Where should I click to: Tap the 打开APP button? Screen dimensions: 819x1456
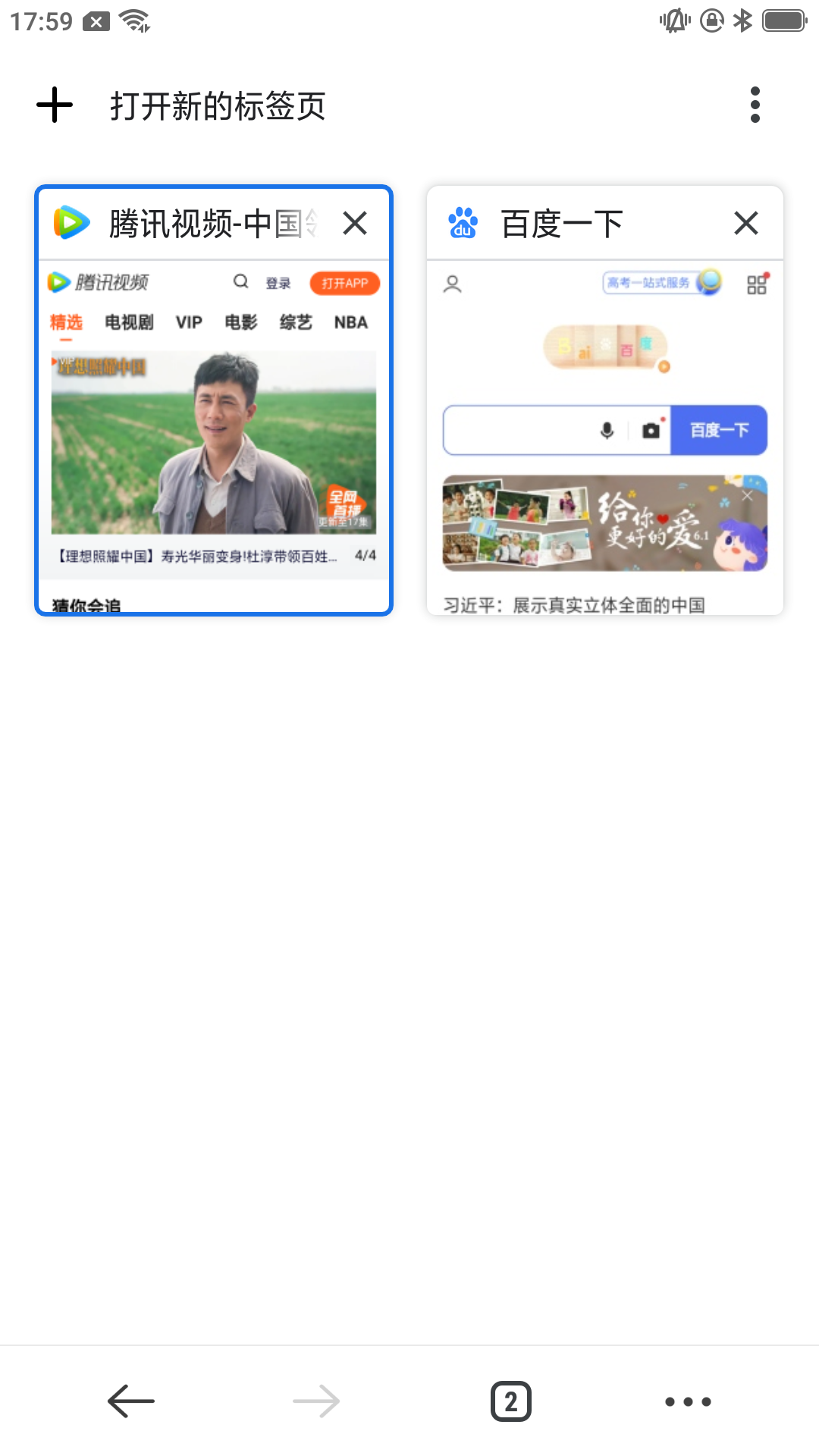tap(344, 283)
